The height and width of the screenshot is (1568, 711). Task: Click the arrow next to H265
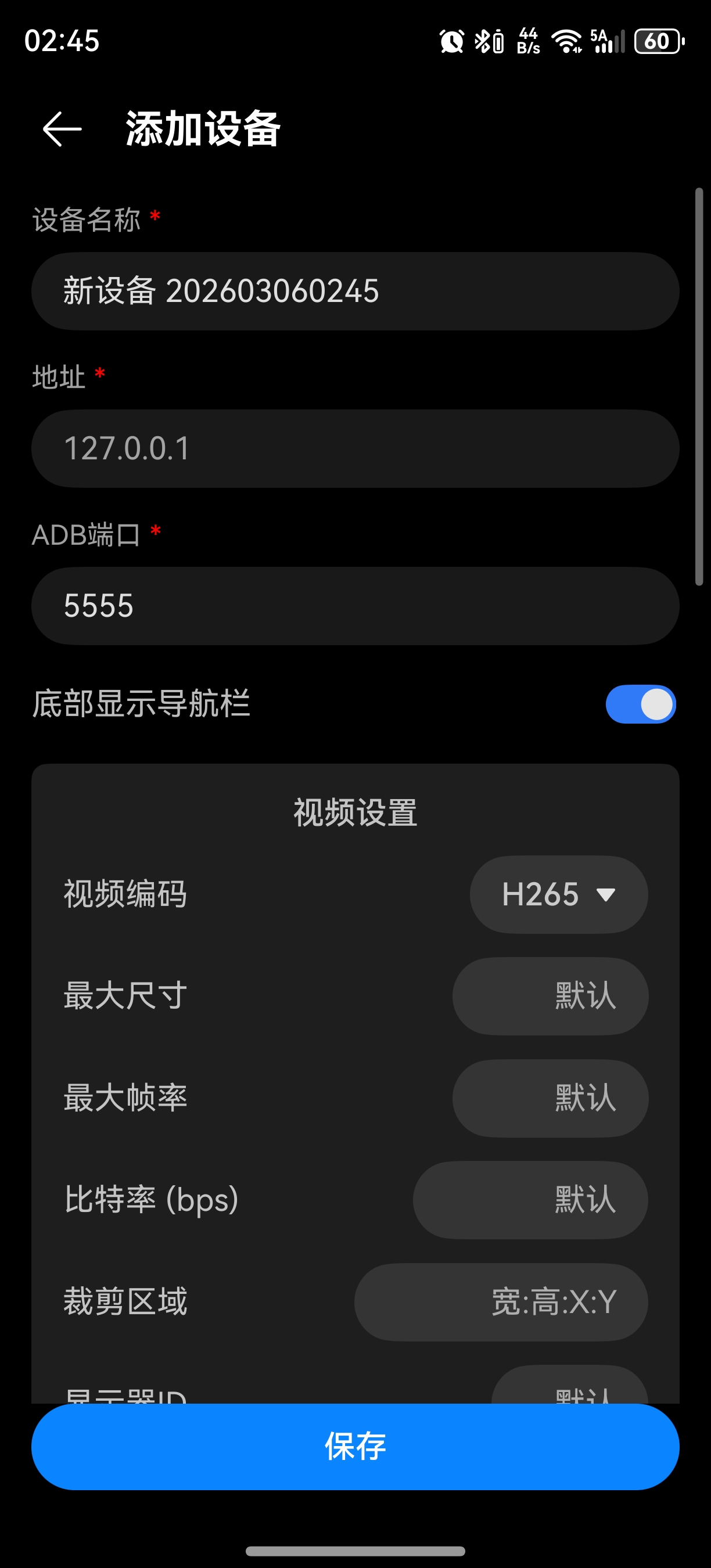pos(605,894)
